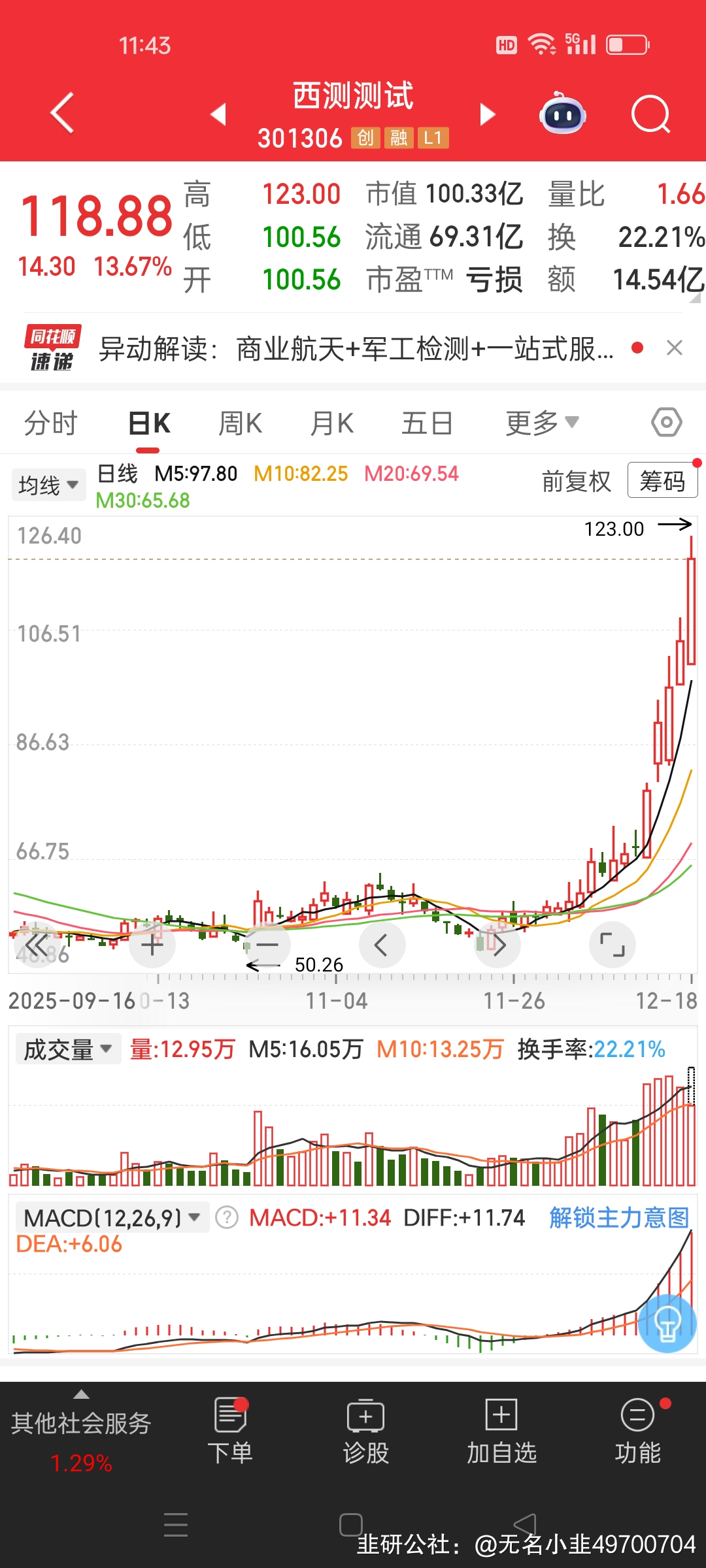Expand the chart to fullscreen
This screenshot has height=1568, width=706.
tap(613, 945)
